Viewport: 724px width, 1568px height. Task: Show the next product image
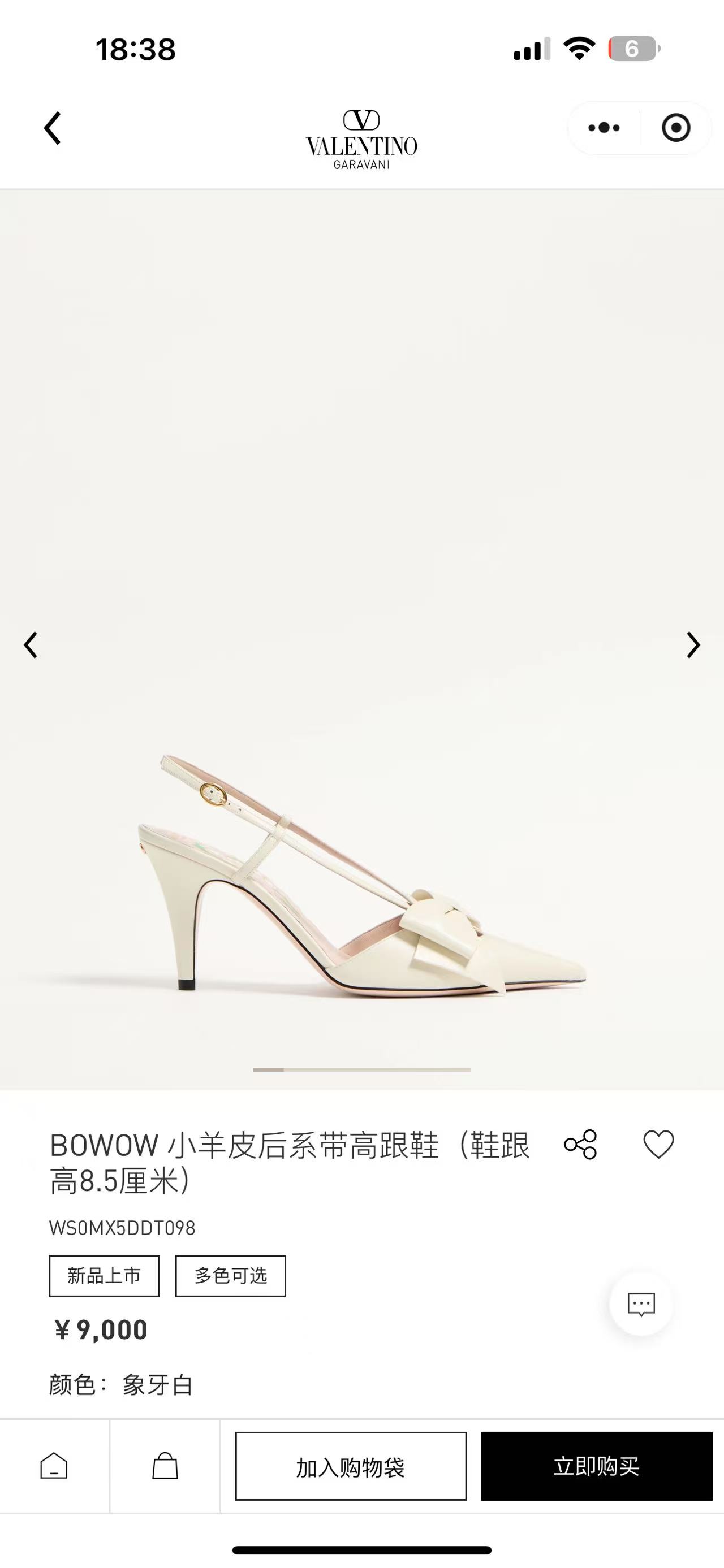tap(693, 645)
